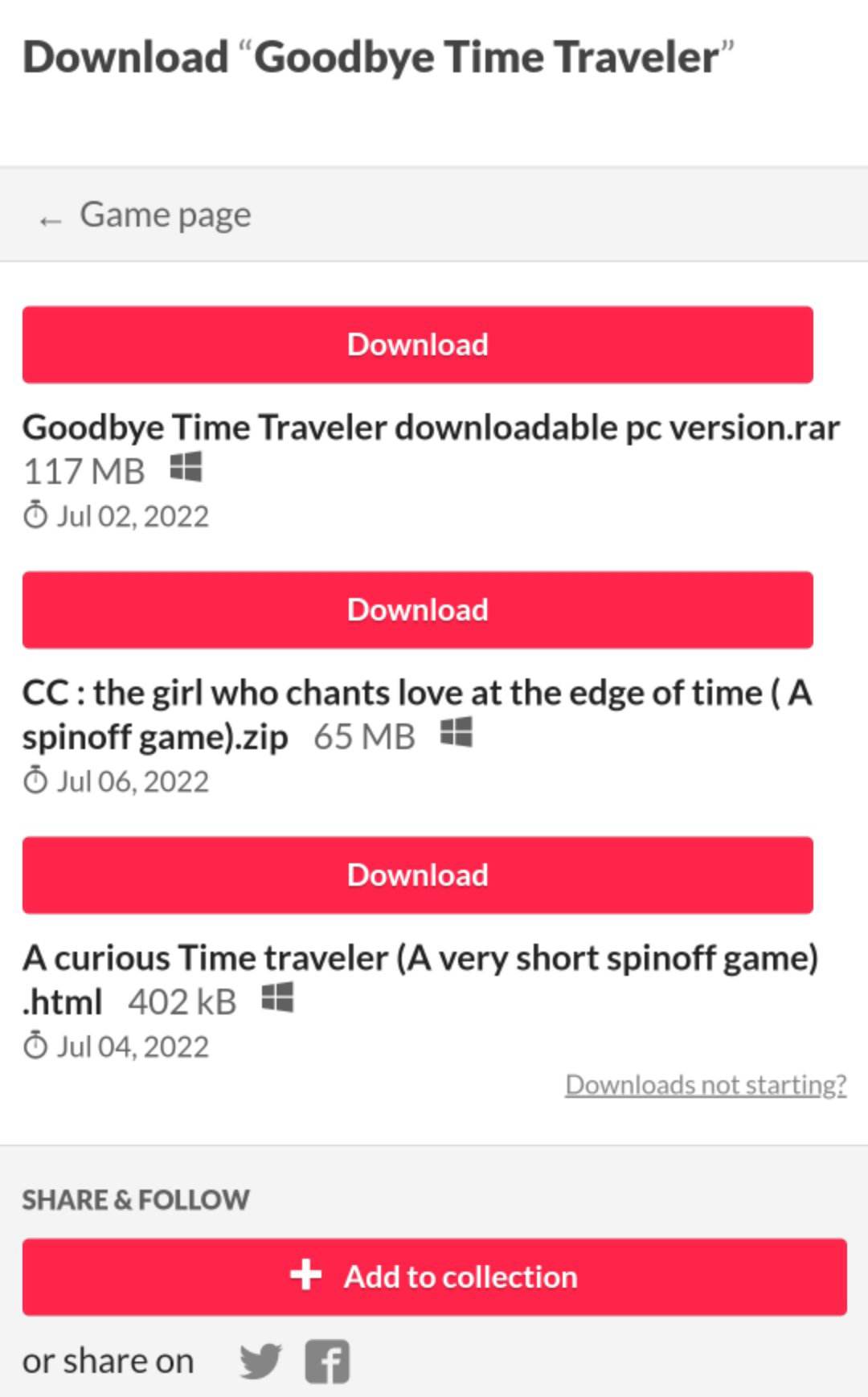Download Goodbye Time Traveler pc version.rar
Viewport: 868px width, 1397px height.
[417, 344]
